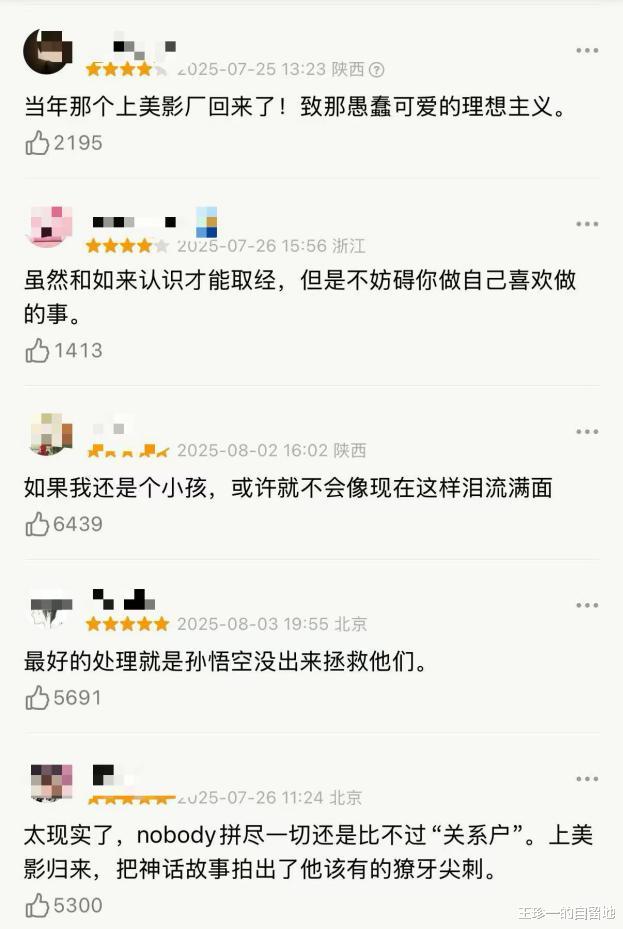Screen dimensions: 623x929
Task: View the profile of the 孙悟空 review author
Action: [51, 608]
